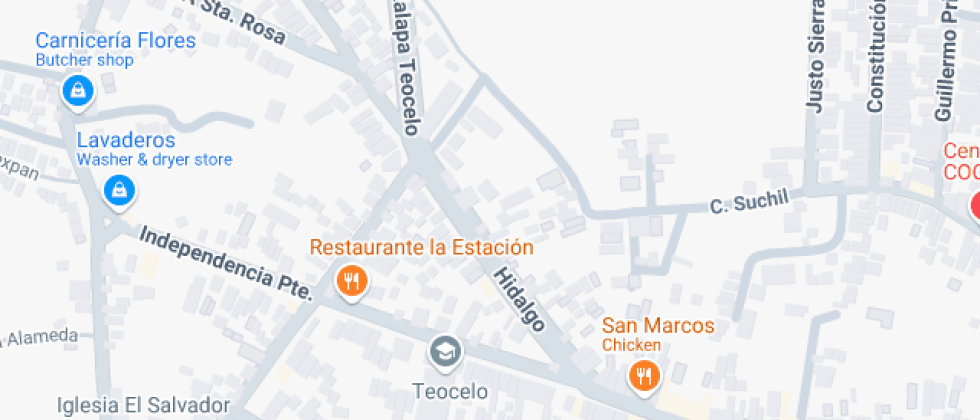Open Carnicería Flores butcher shop pin
Screen dimensions: 980x420
[77, 92]
